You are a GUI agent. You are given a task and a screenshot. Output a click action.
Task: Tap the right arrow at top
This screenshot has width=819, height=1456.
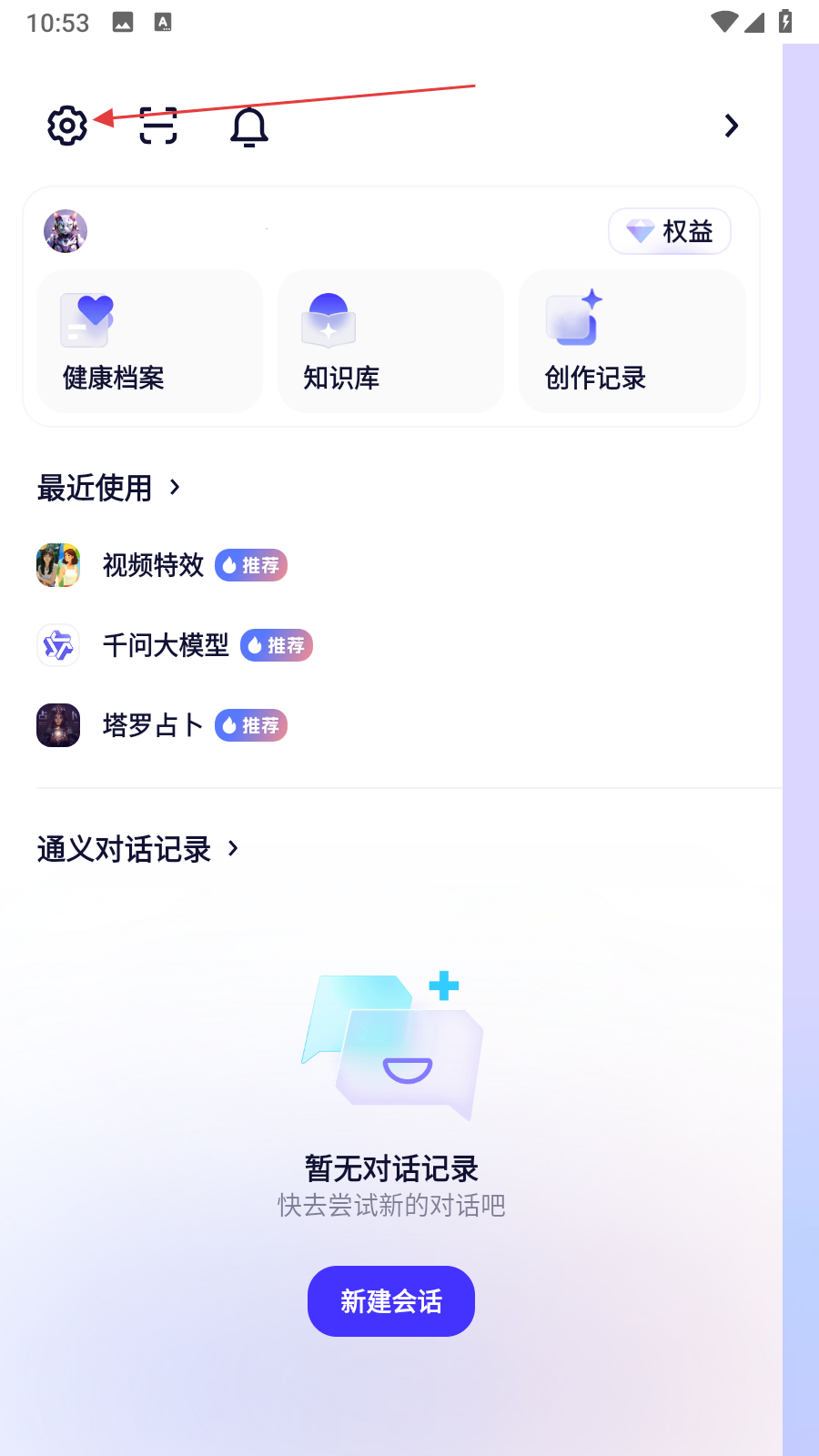(731, 126)
